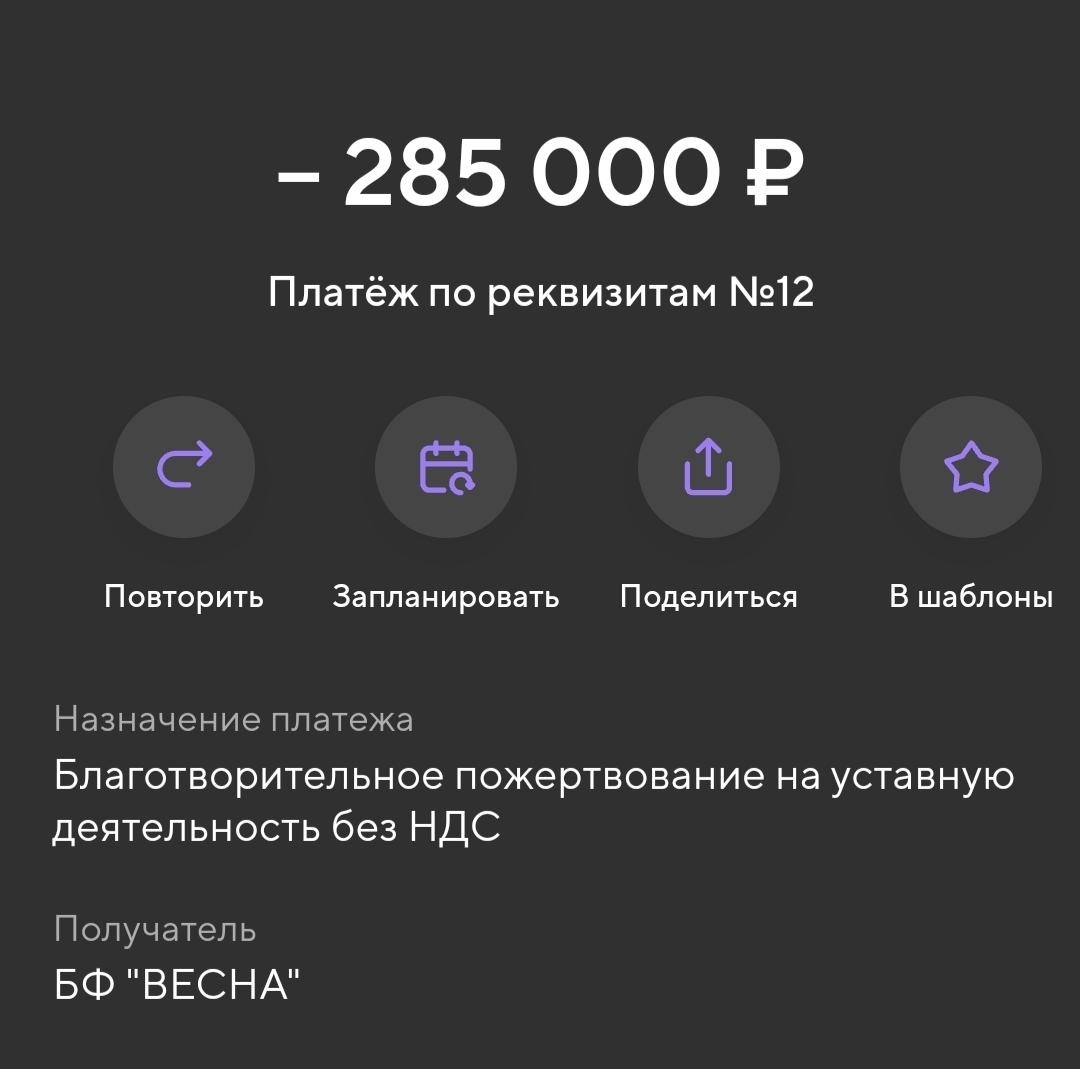
Task: Repeat this payment with Повторить
Action: pyautogui.click(x=184, y=467)
